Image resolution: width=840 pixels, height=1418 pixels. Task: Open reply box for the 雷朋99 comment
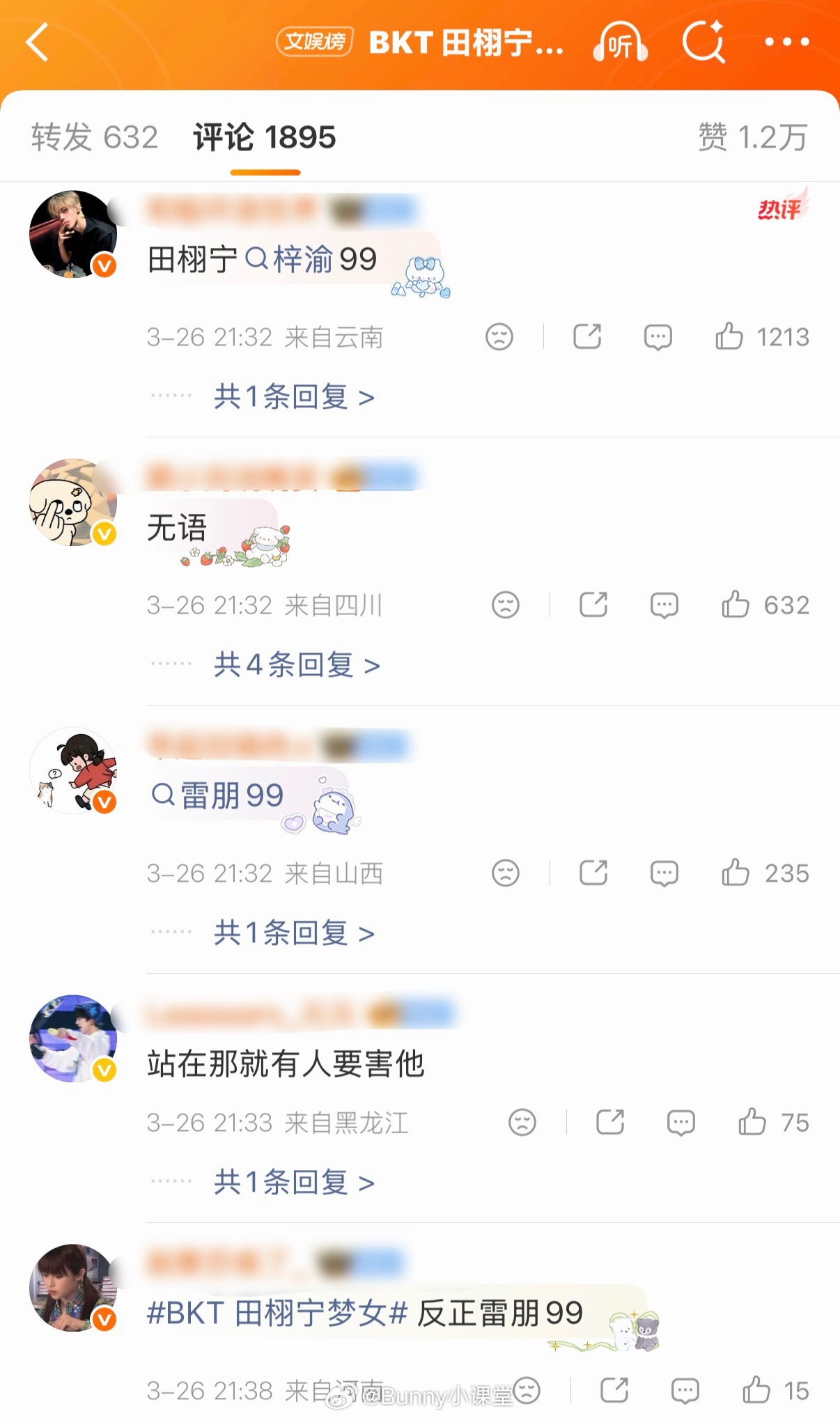(x=664, y=873)
